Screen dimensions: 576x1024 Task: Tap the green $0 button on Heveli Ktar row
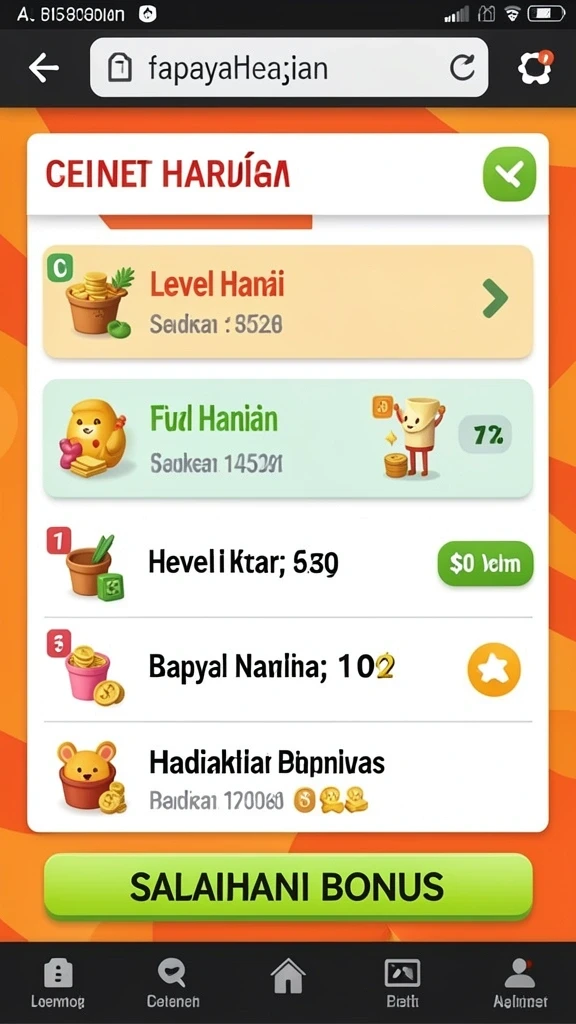[x=485, y=563]
